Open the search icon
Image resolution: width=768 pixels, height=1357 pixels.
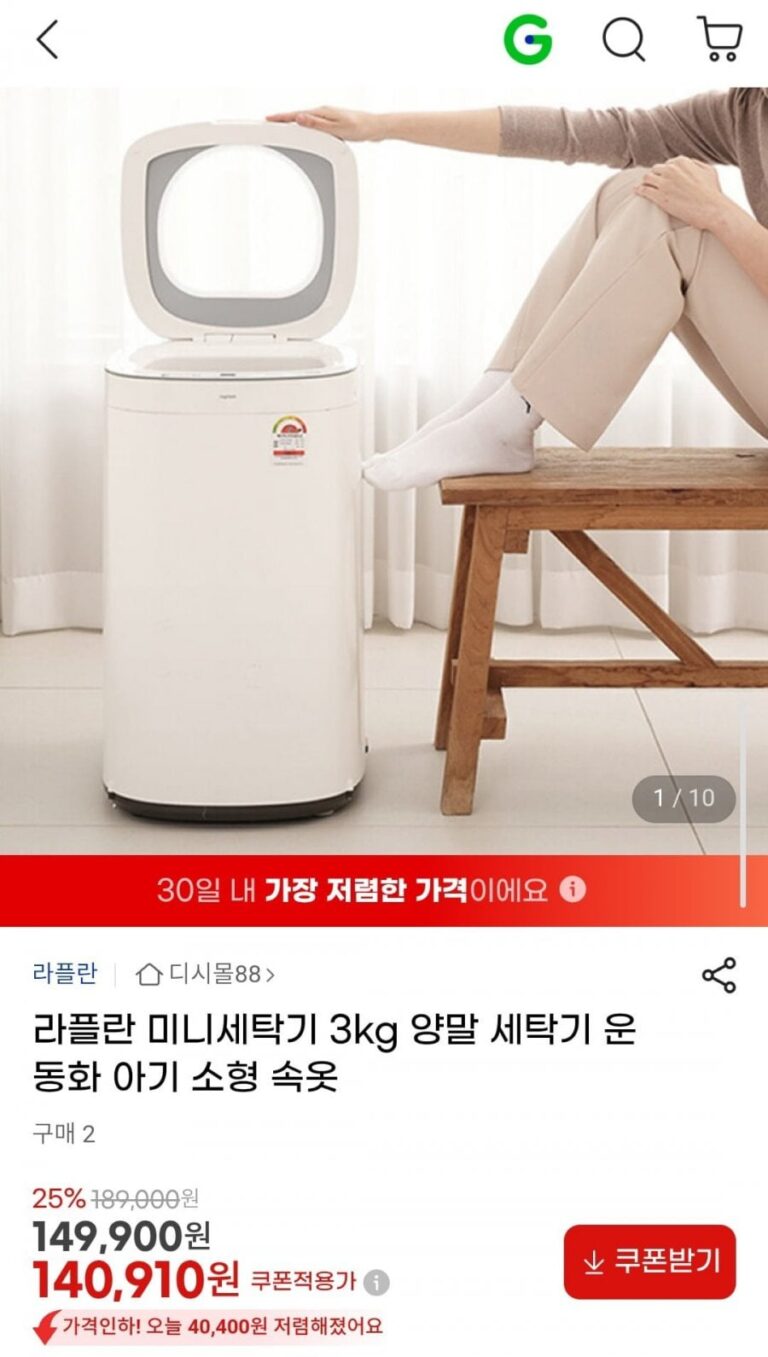pos(623,40)
